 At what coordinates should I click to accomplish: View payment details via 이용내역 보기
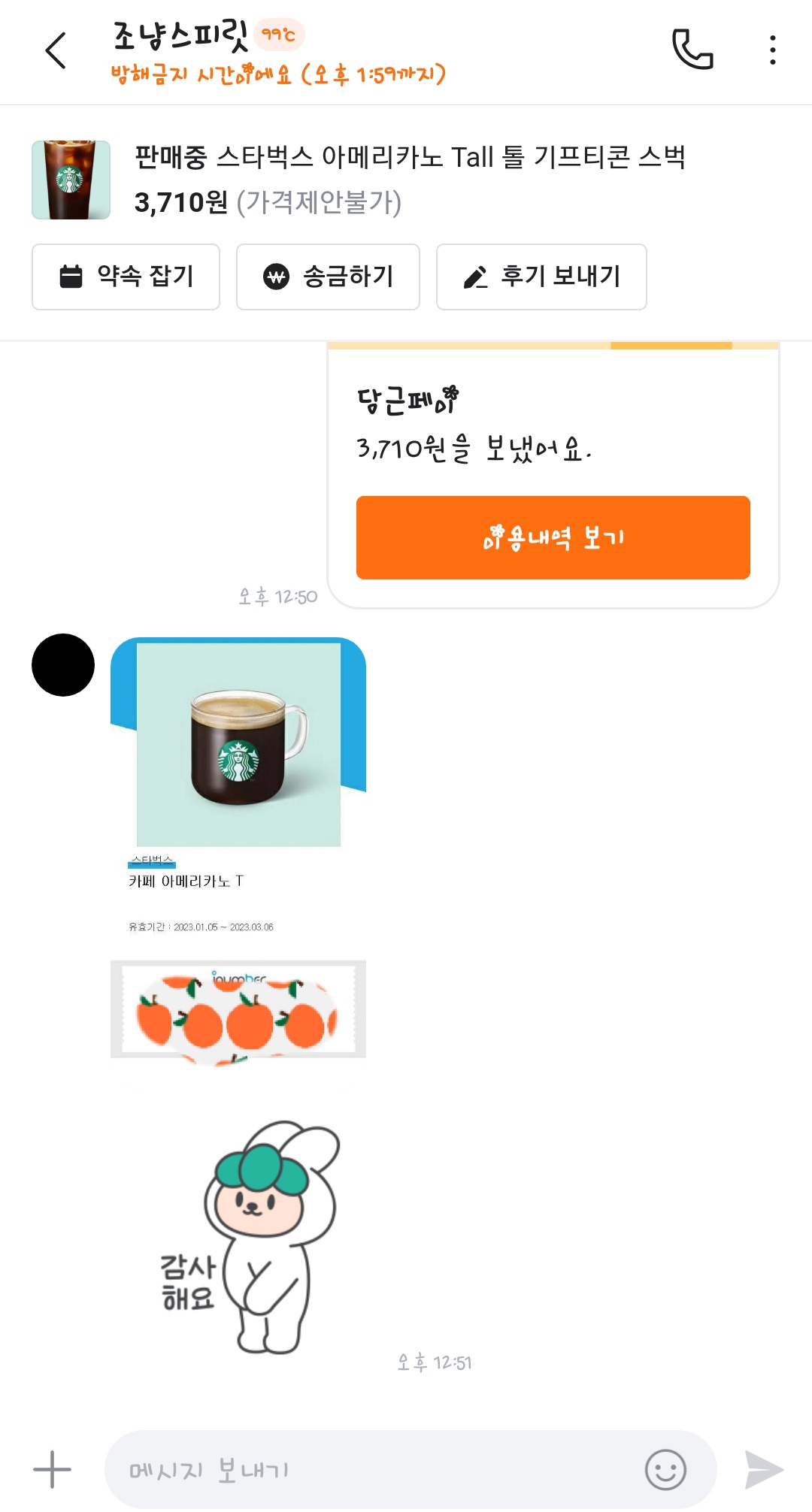point(553,537)
